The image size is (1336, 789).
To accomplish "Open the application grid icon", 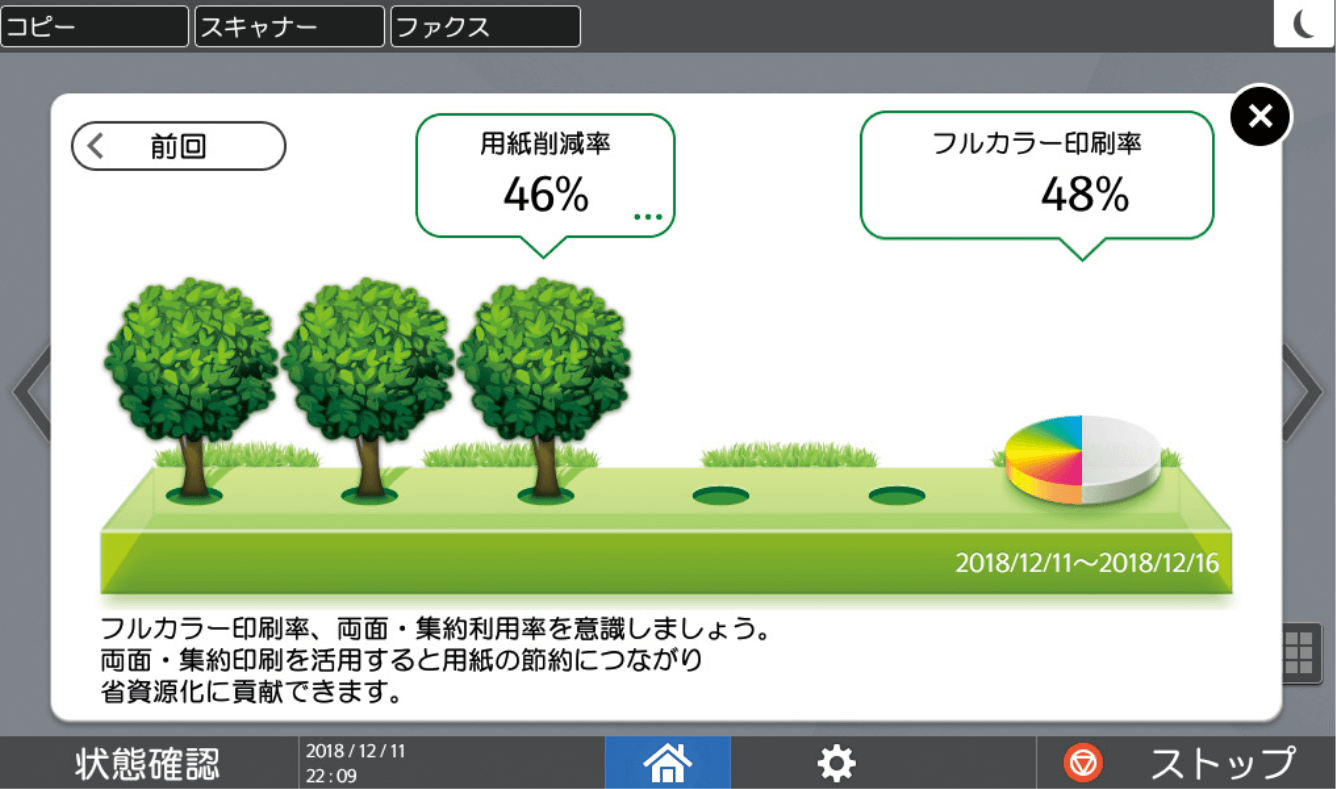I will [x=1300, y=652].
